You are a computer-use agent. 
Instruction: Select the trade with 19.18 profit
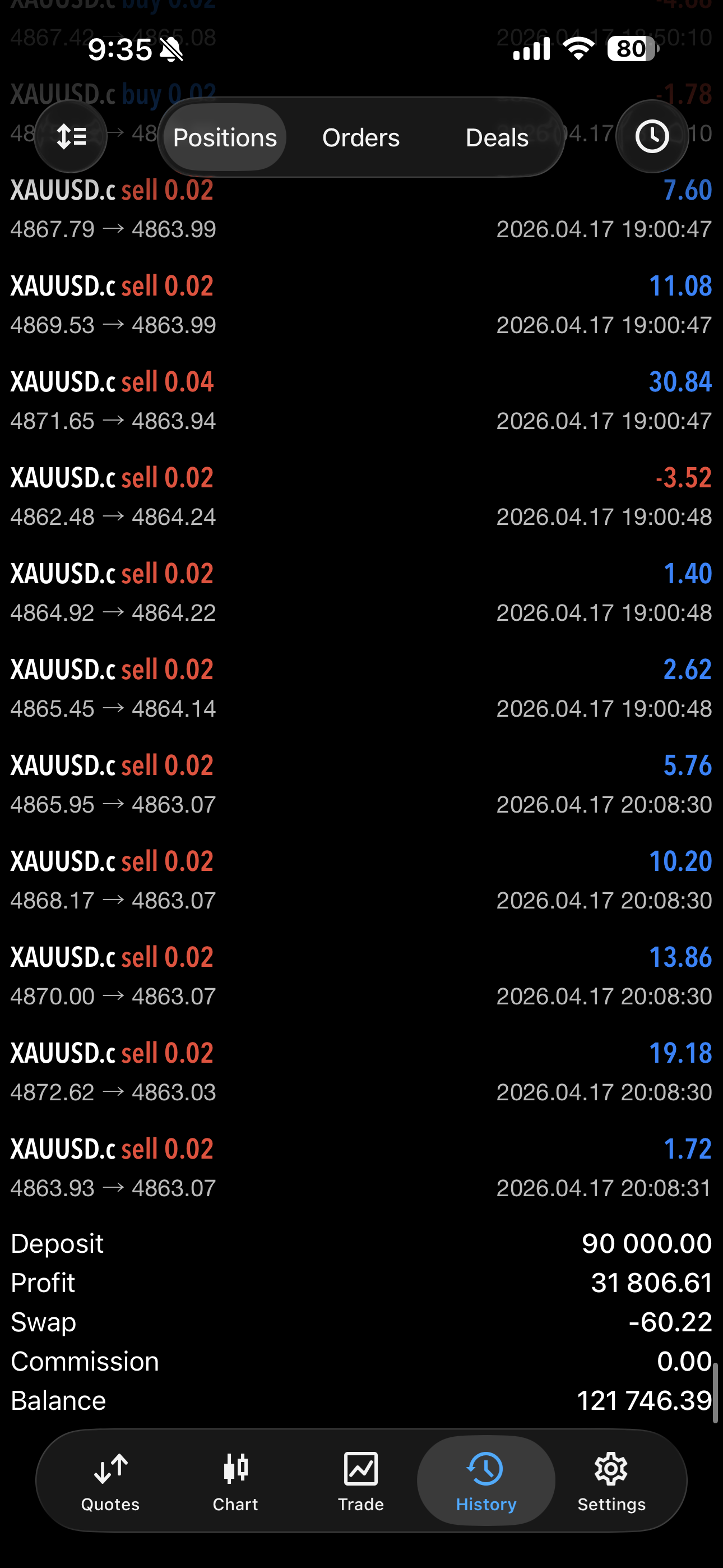click(361, 1070)
